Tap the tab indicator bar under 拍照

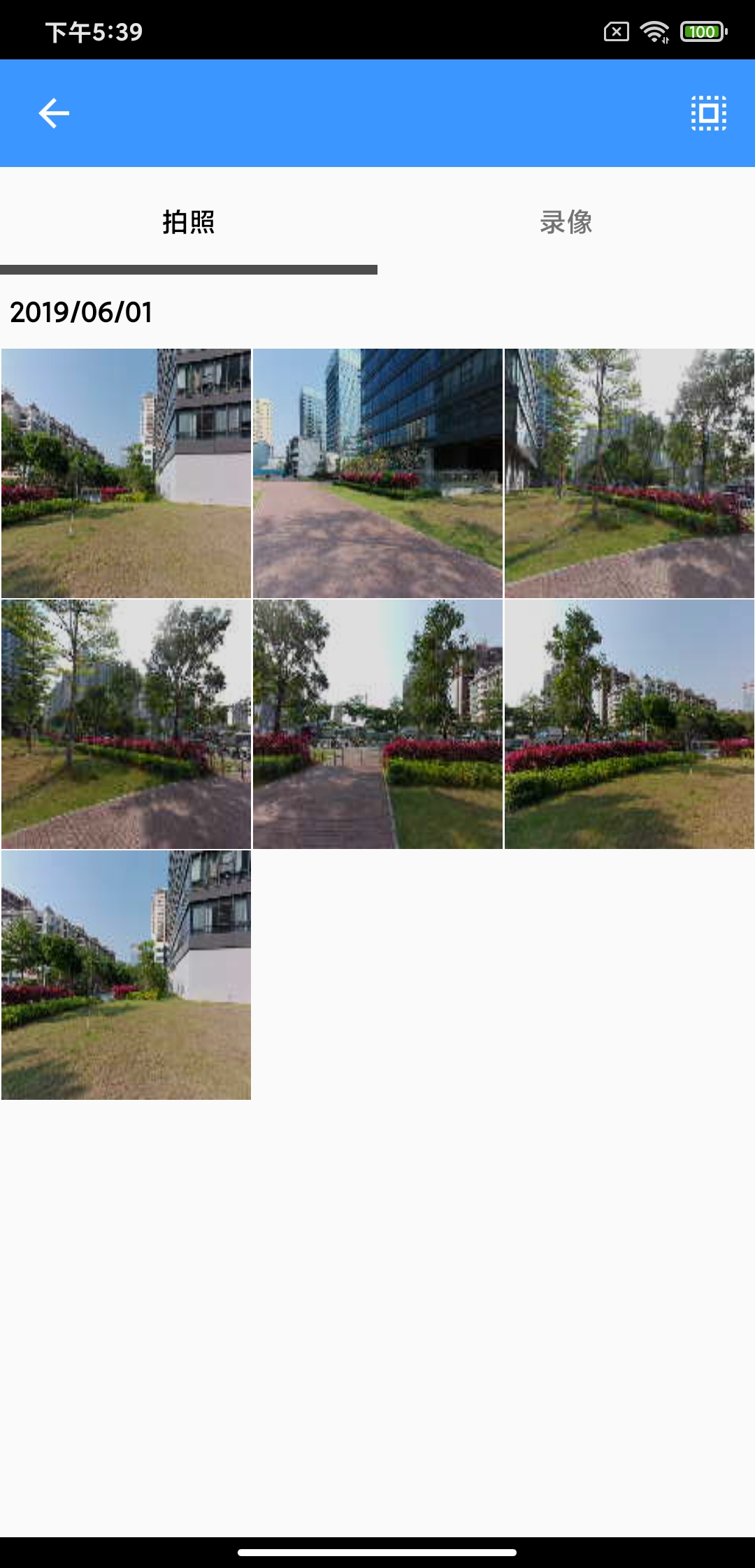pyautogui.click(x=189, y=268)
